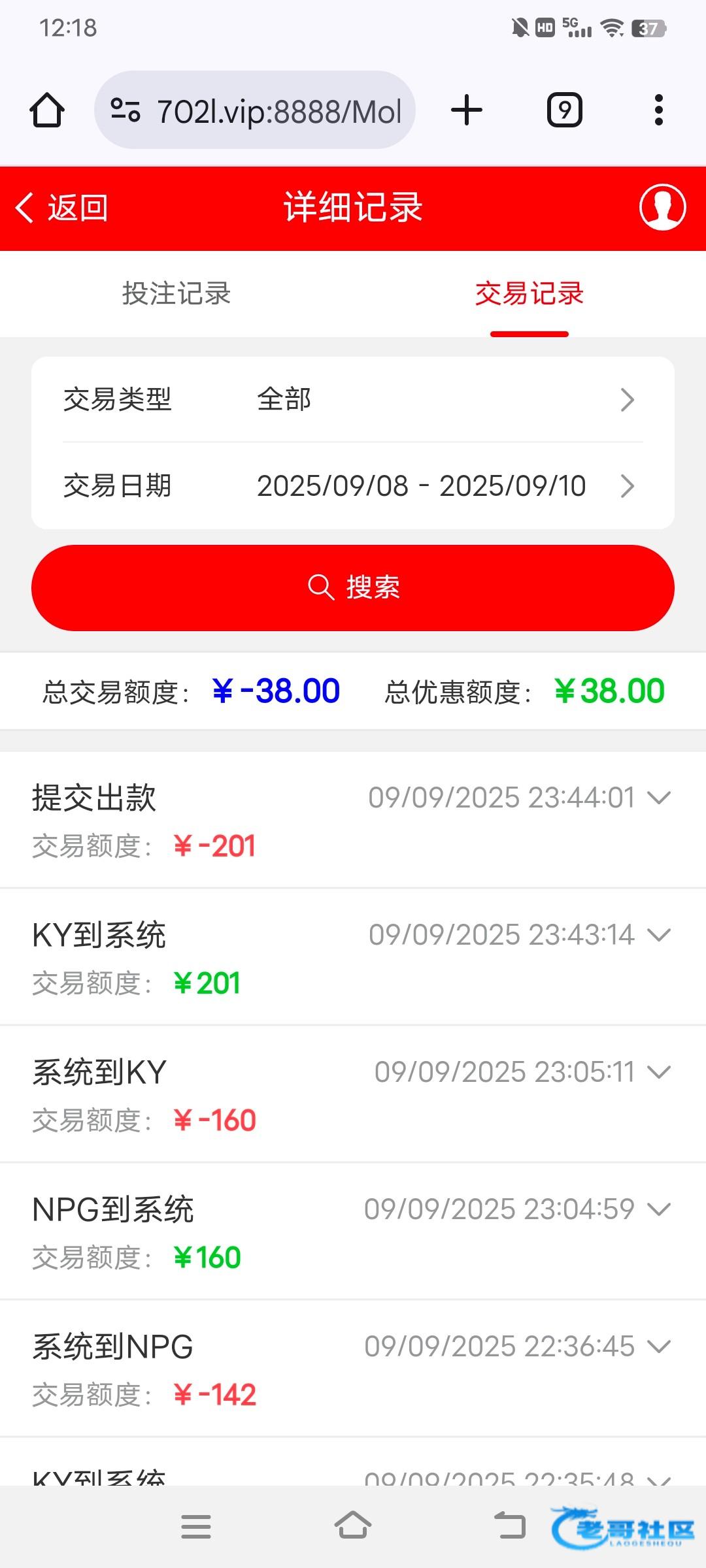This screenshot has height=1568, width=706.
Task: Open the browser tab switcher
Action: click(565, 110)
